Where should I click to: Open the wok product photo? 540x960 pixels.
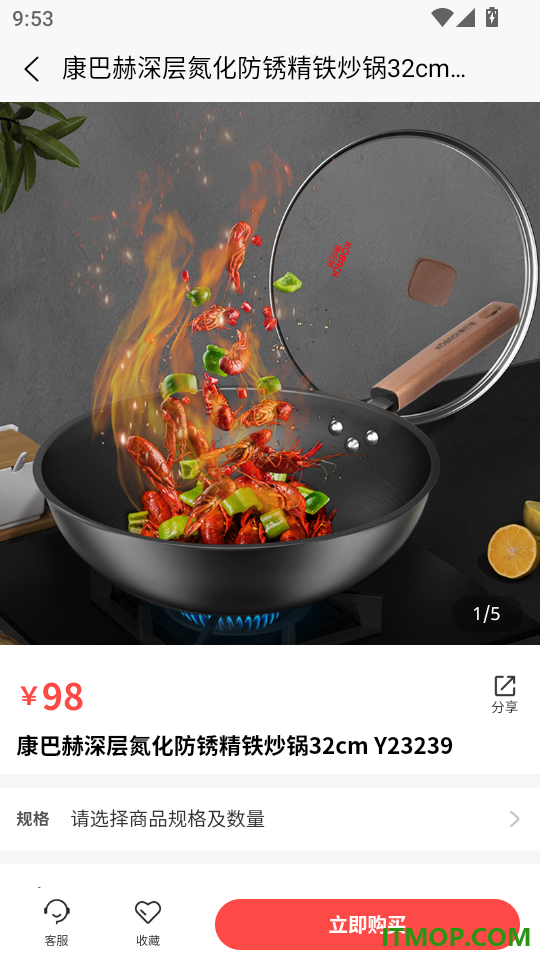[x=270, y=373]
